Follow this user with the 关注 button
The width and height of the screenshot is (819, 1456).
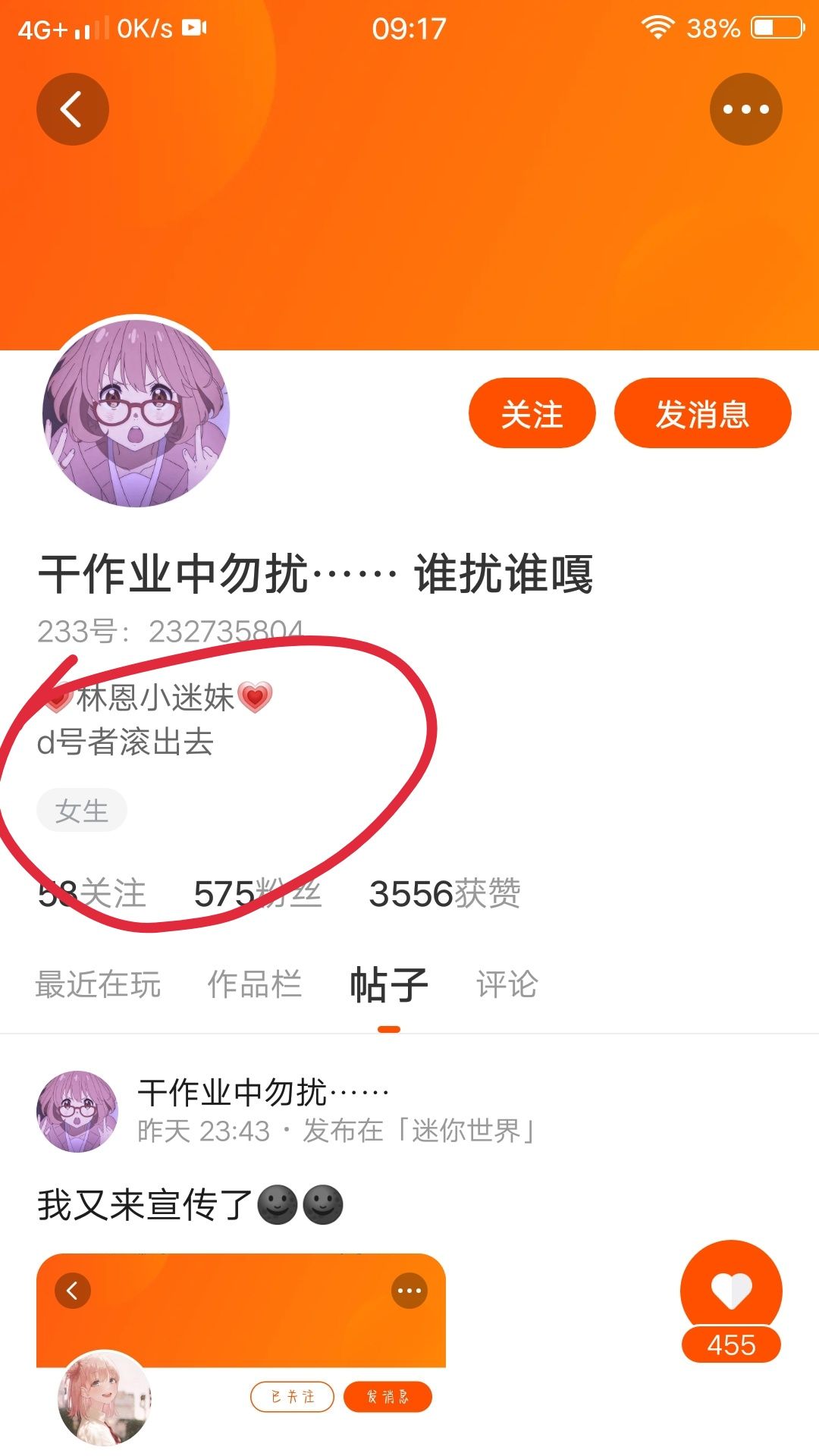tap(532, 413)
